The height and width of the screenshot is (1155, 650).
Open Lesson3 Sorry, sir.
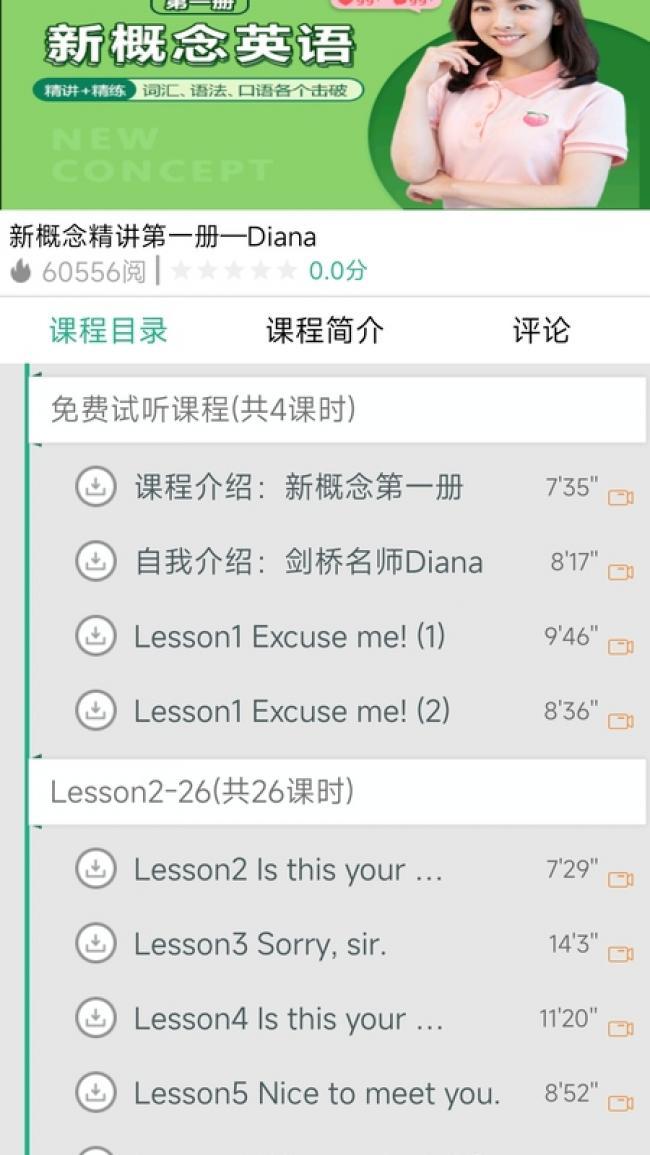[260, 944]
